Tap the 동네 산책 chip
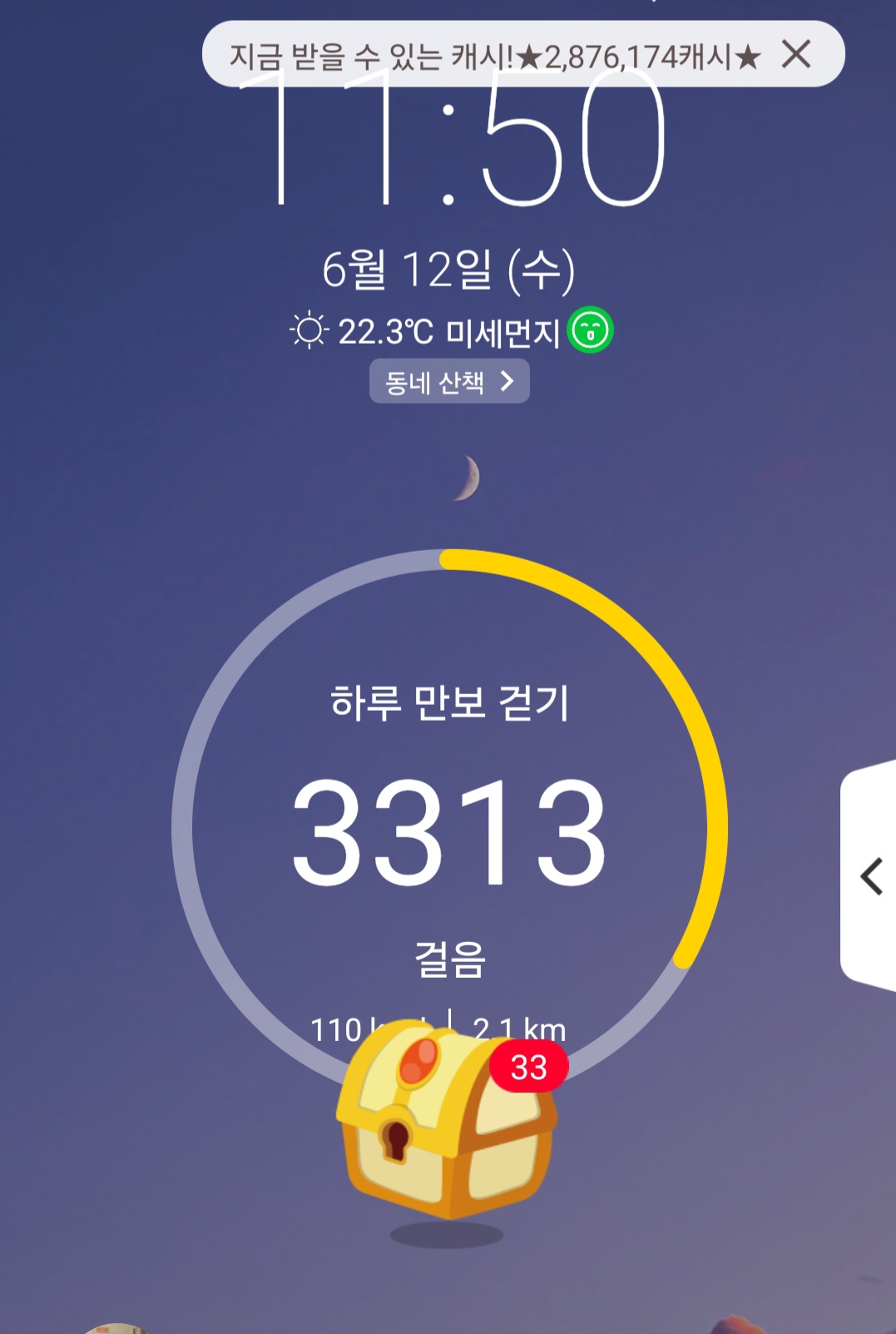 (449, 381)
